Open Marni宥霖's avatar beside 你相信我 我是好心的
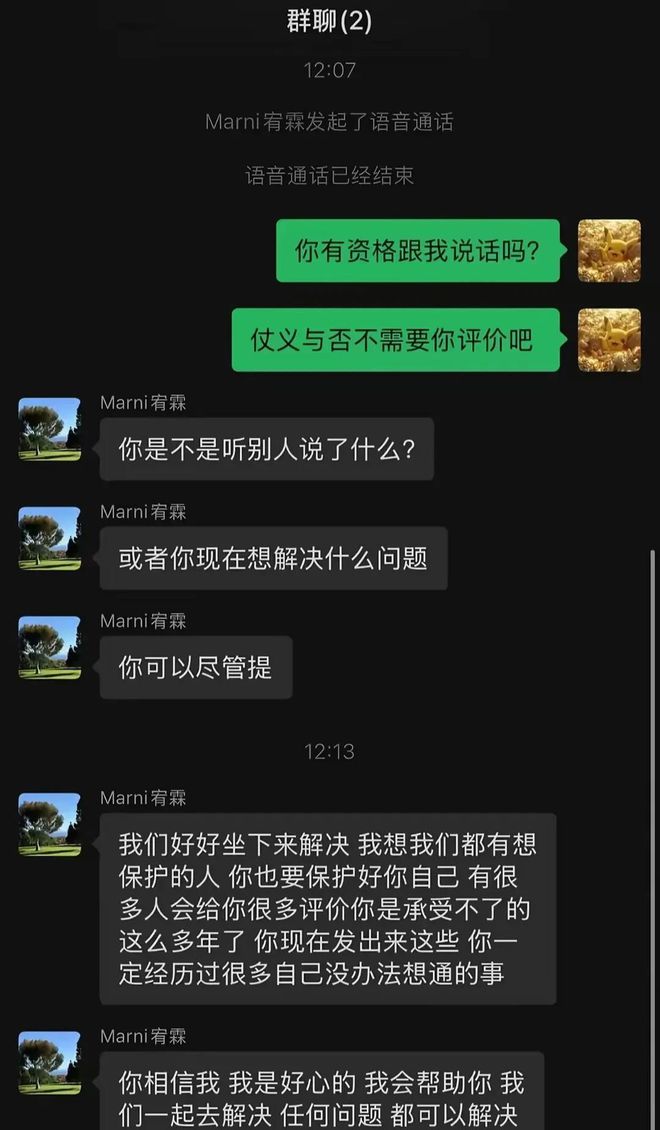 49,1062
